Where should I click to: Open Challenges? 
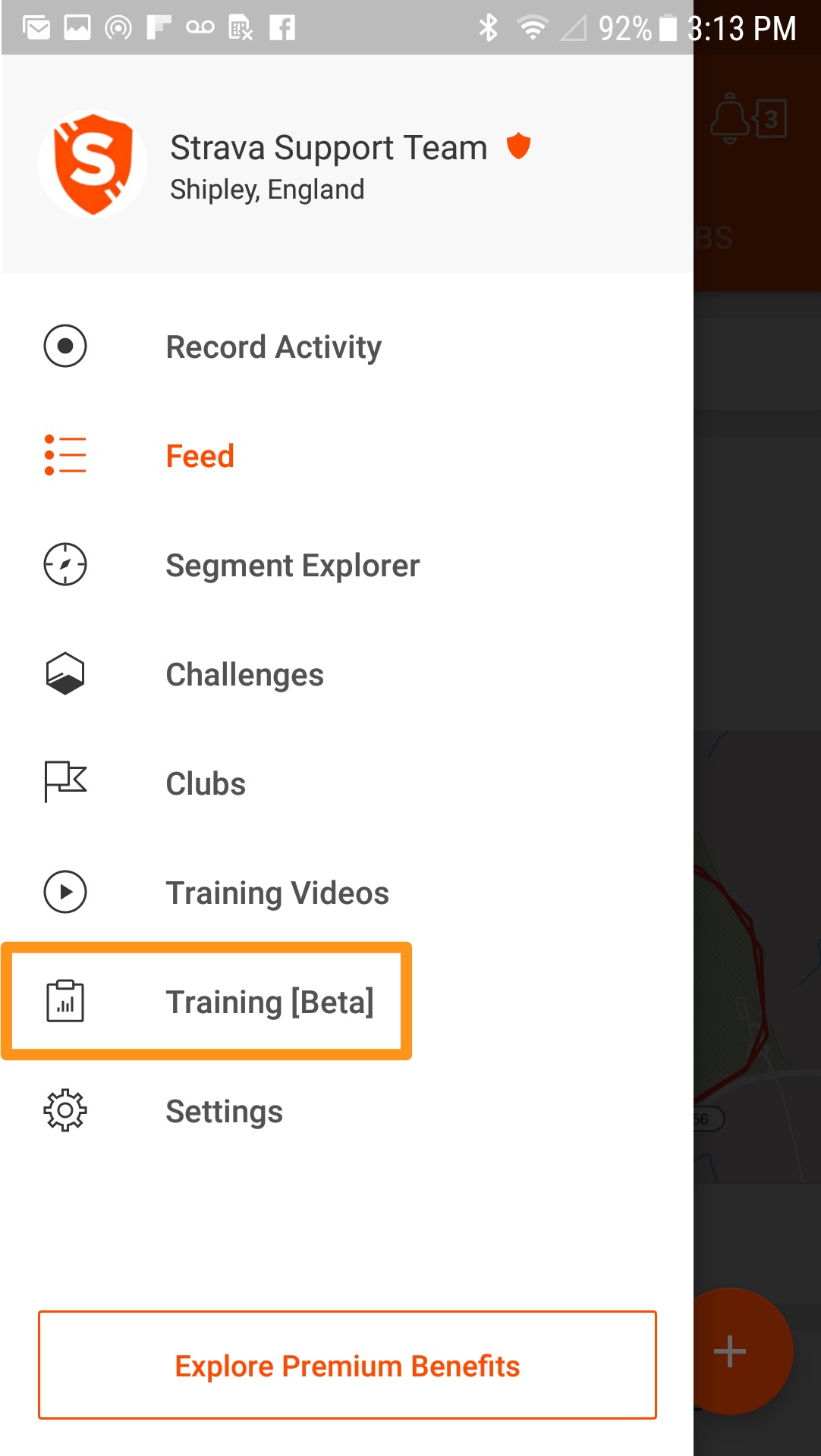pos(347,674)
